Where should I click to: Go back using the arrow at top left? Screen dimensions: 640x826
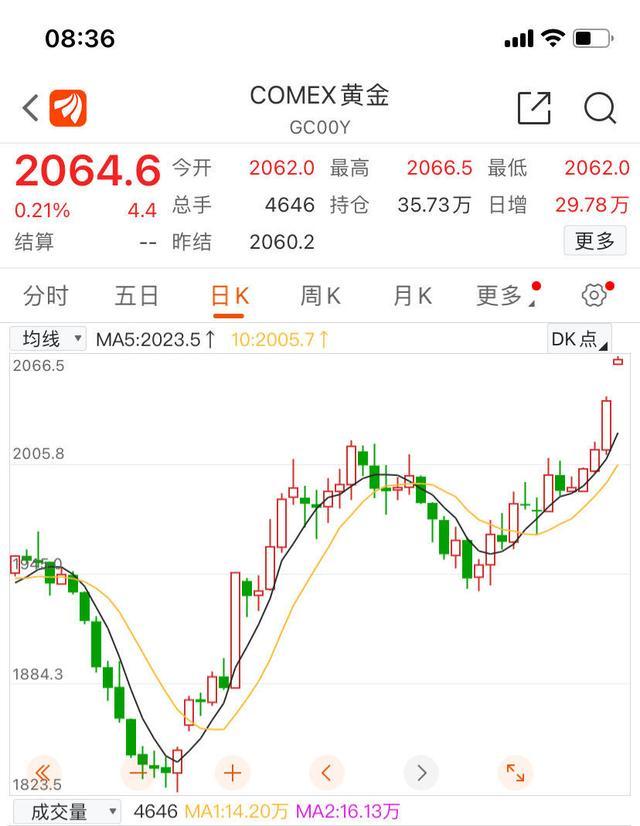30,108
